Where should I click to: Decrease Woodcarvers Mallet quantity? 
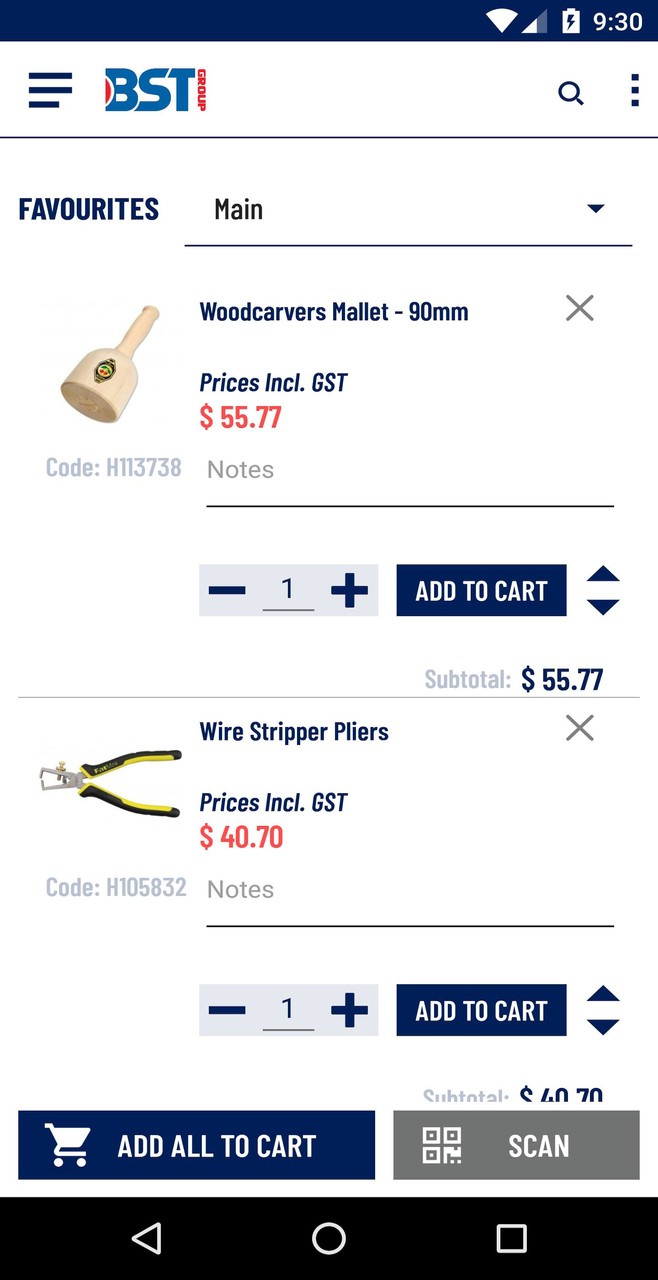(227, 591)
